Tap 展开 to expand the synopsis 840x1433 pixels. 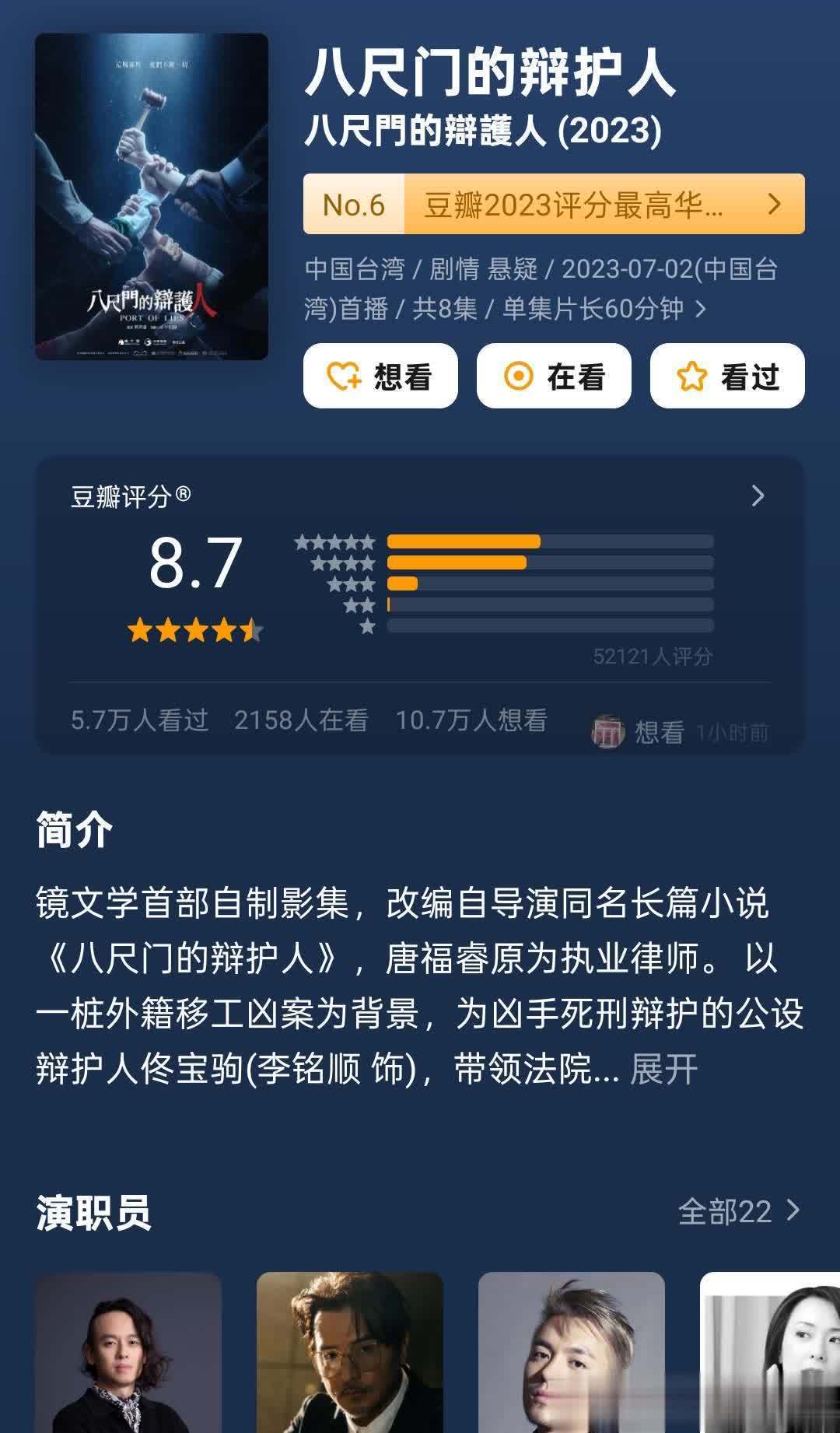tap(663, 1069)
